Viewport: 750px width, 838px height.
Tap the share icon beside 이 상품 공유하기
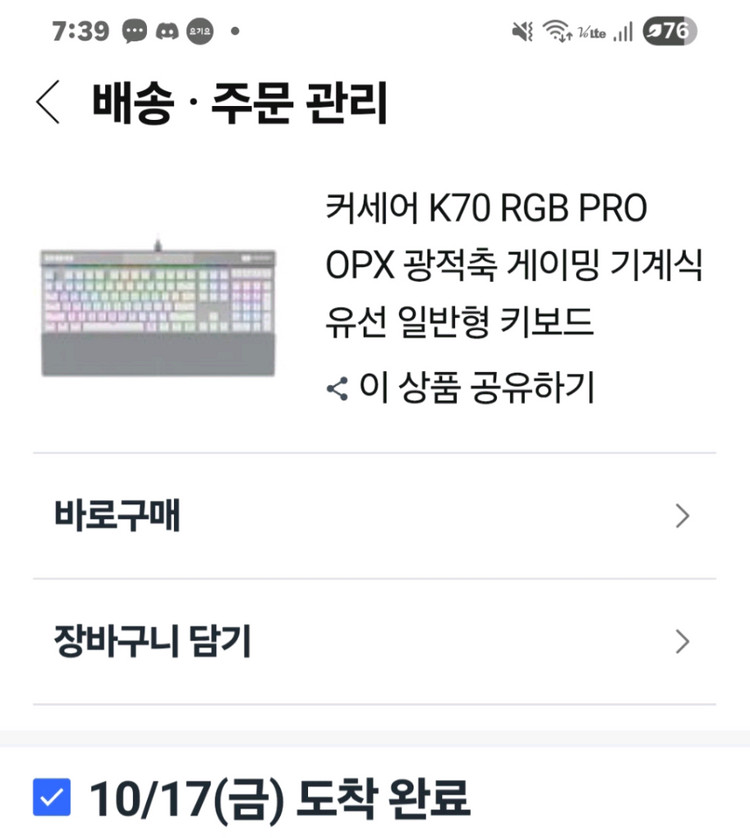(x=338, y=390)
